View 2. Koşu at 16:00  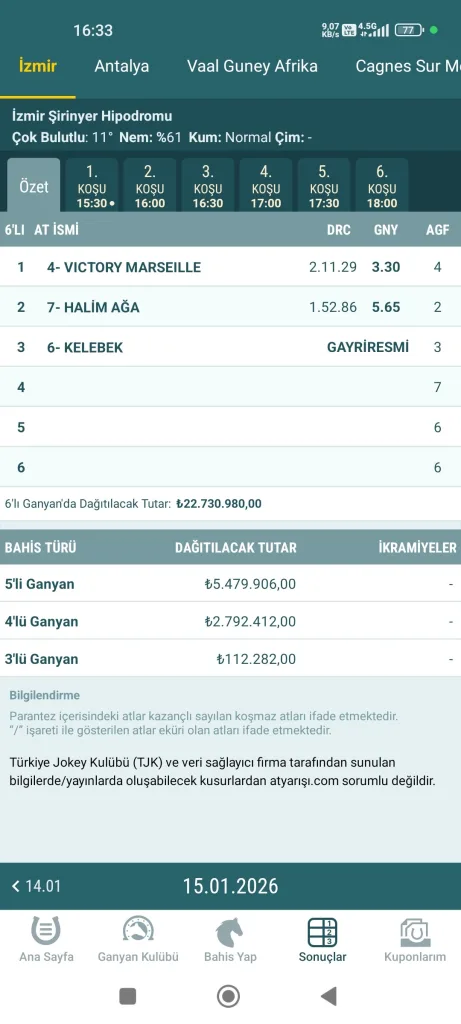(150, 185)
